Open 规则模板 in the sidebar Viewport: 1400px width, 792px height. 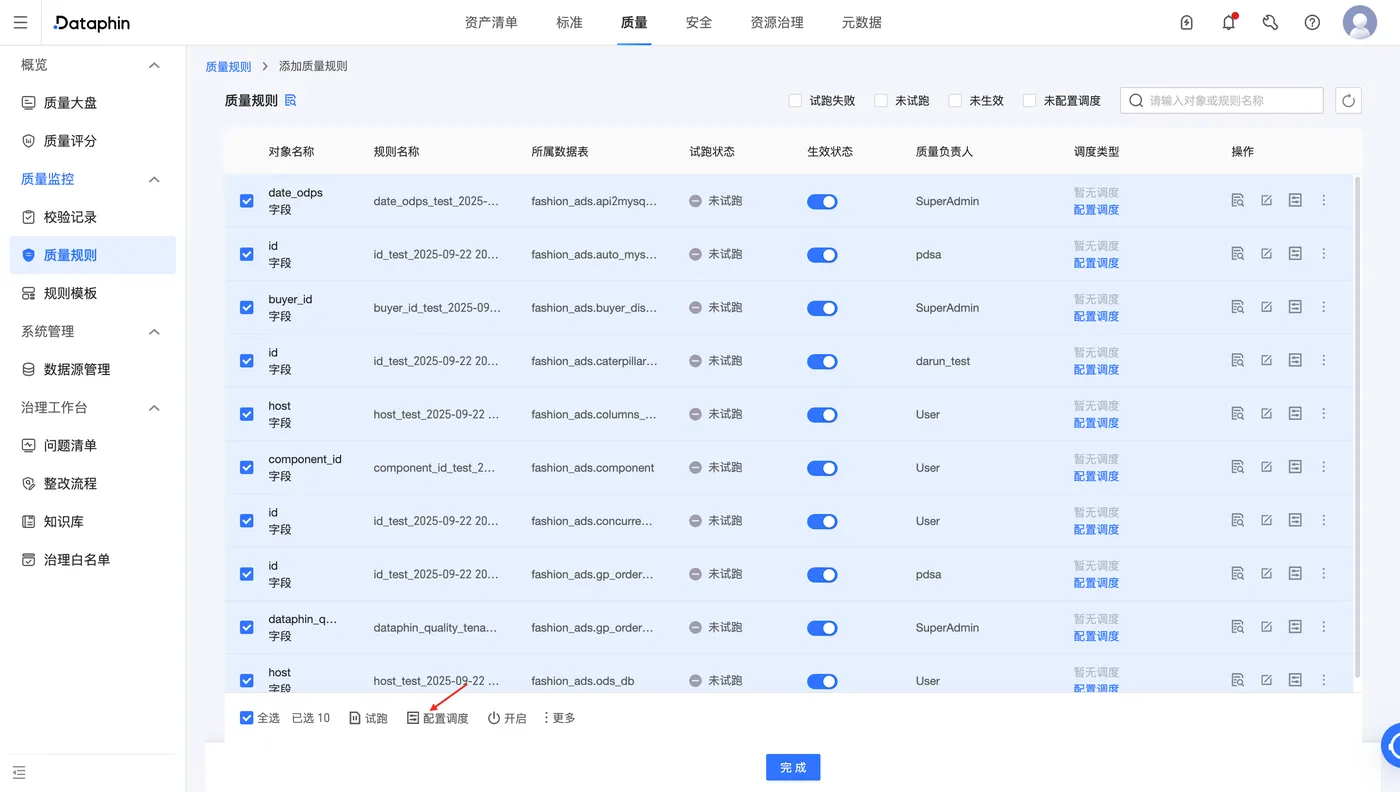70,293
